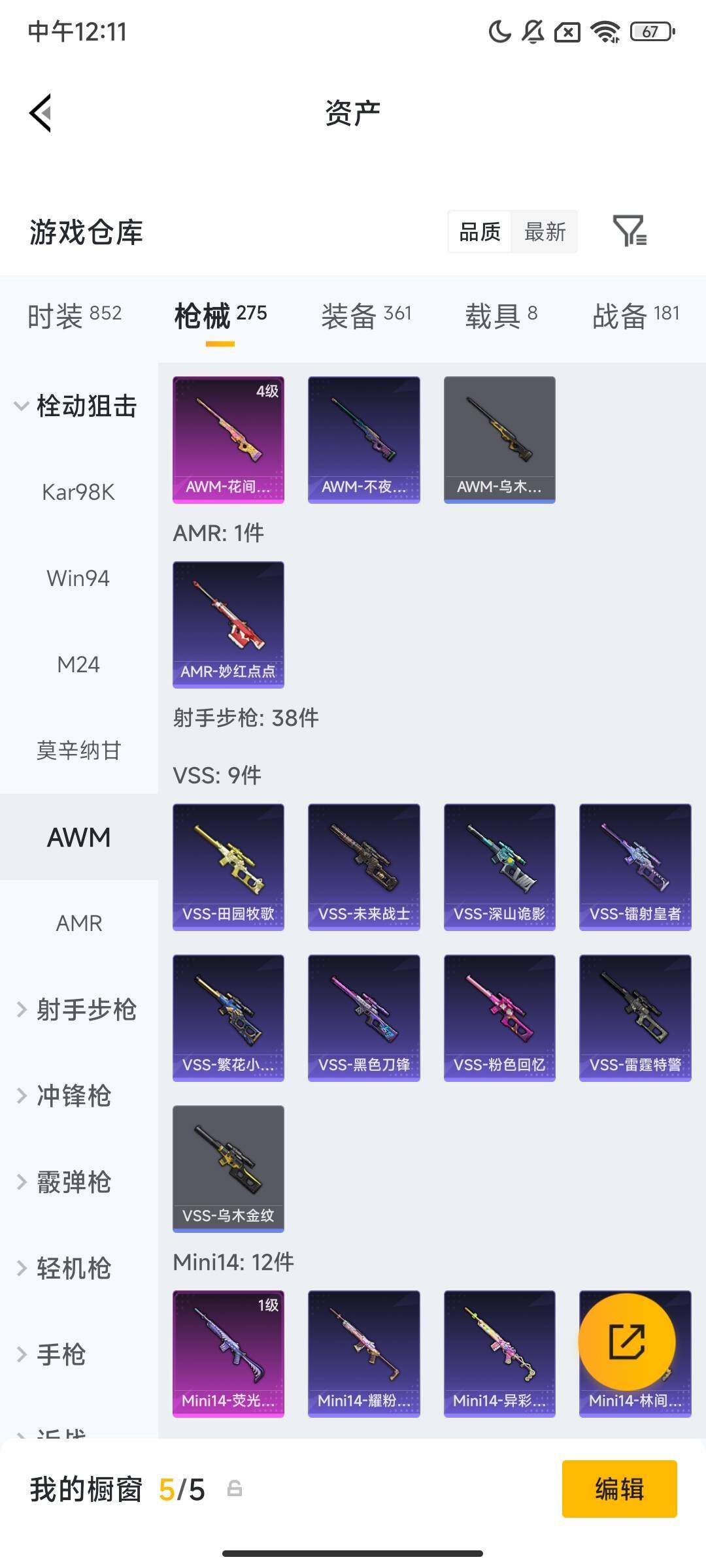Open the 载具 tab

coord(501,316)
